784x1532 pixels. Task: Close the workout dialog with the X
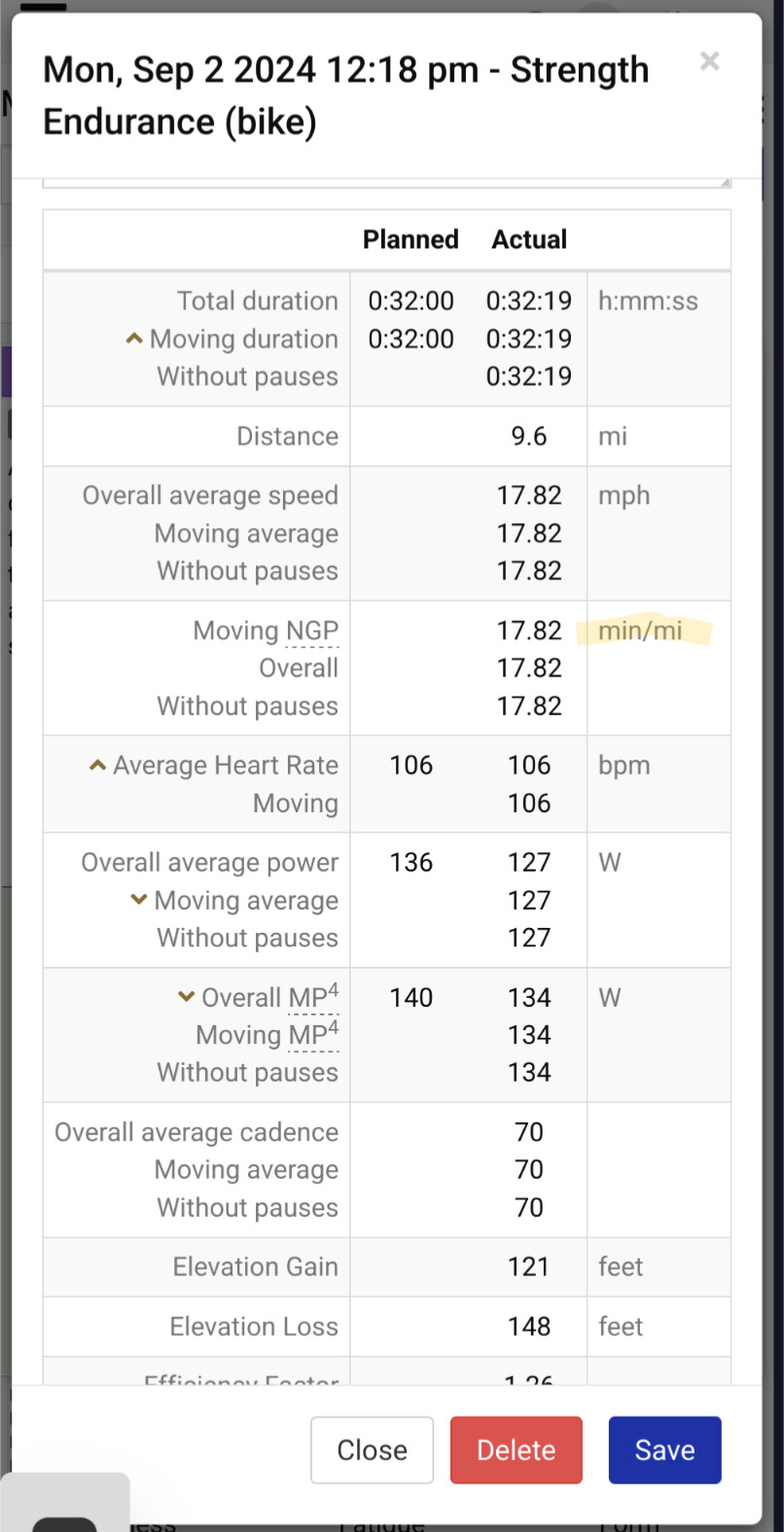(x=710, y=61)
